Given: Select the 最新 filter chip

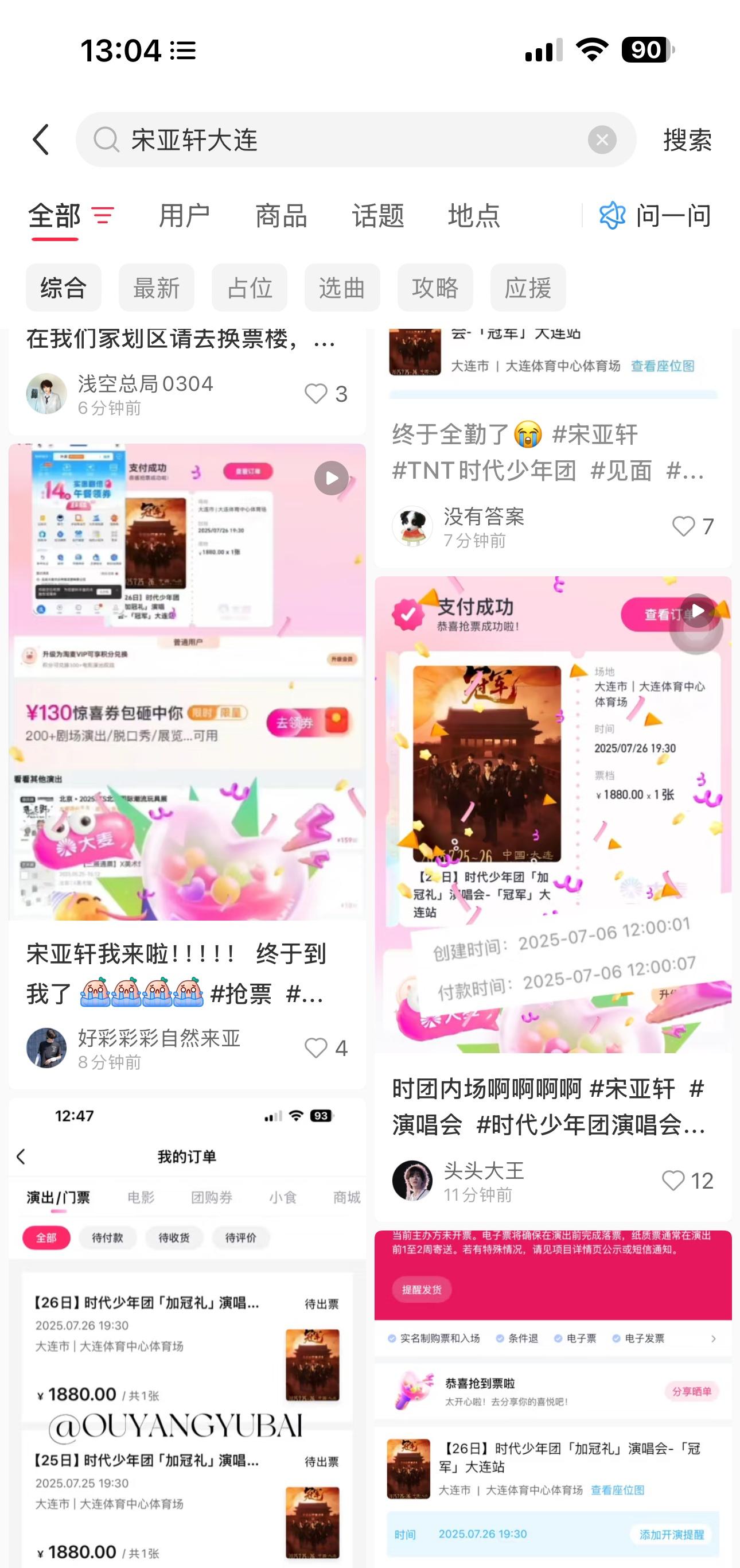Looking at the screenshot, I should (157, 288).
